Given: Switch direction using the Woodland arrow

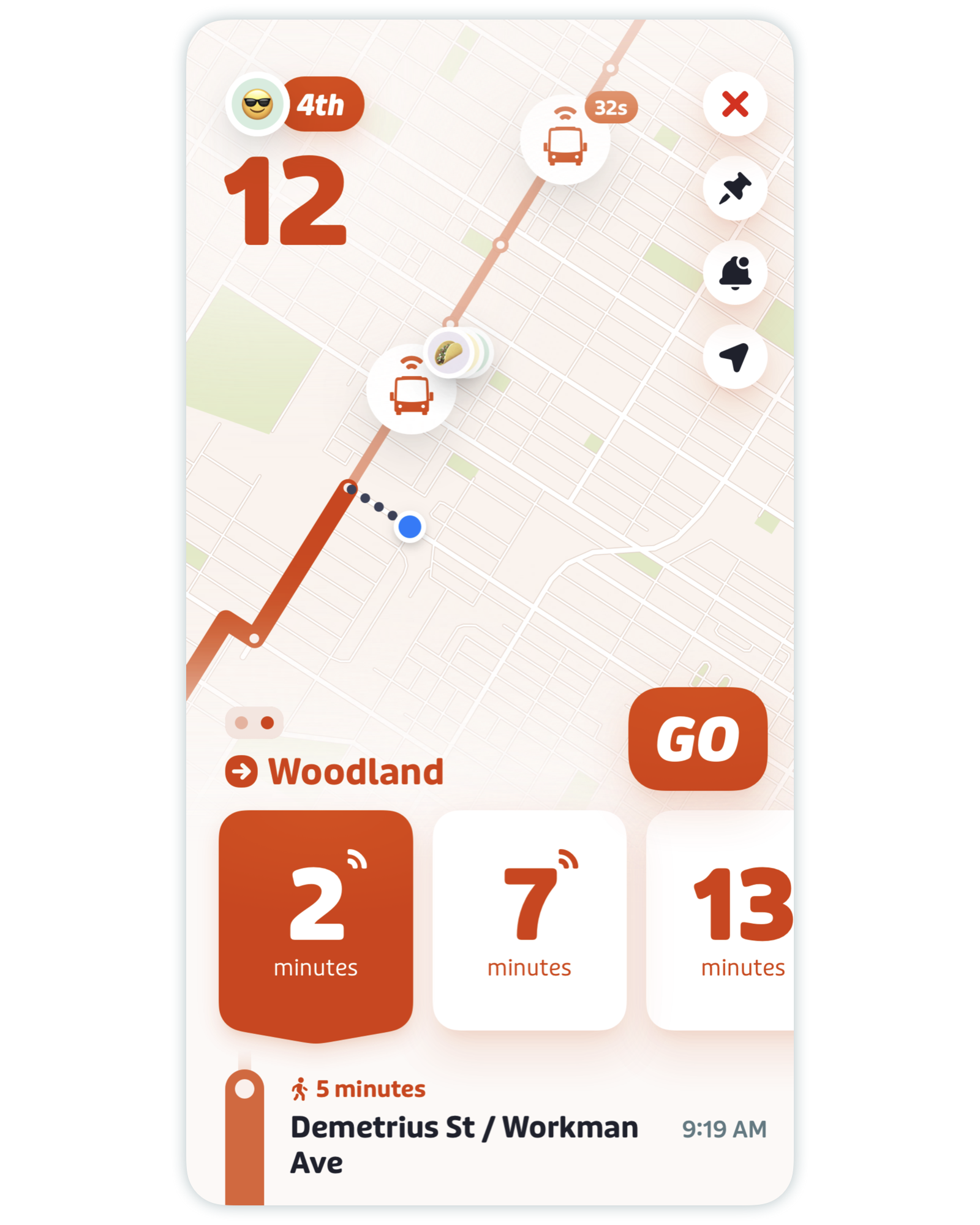Looking at the screenshot, I should click(241, 771).
